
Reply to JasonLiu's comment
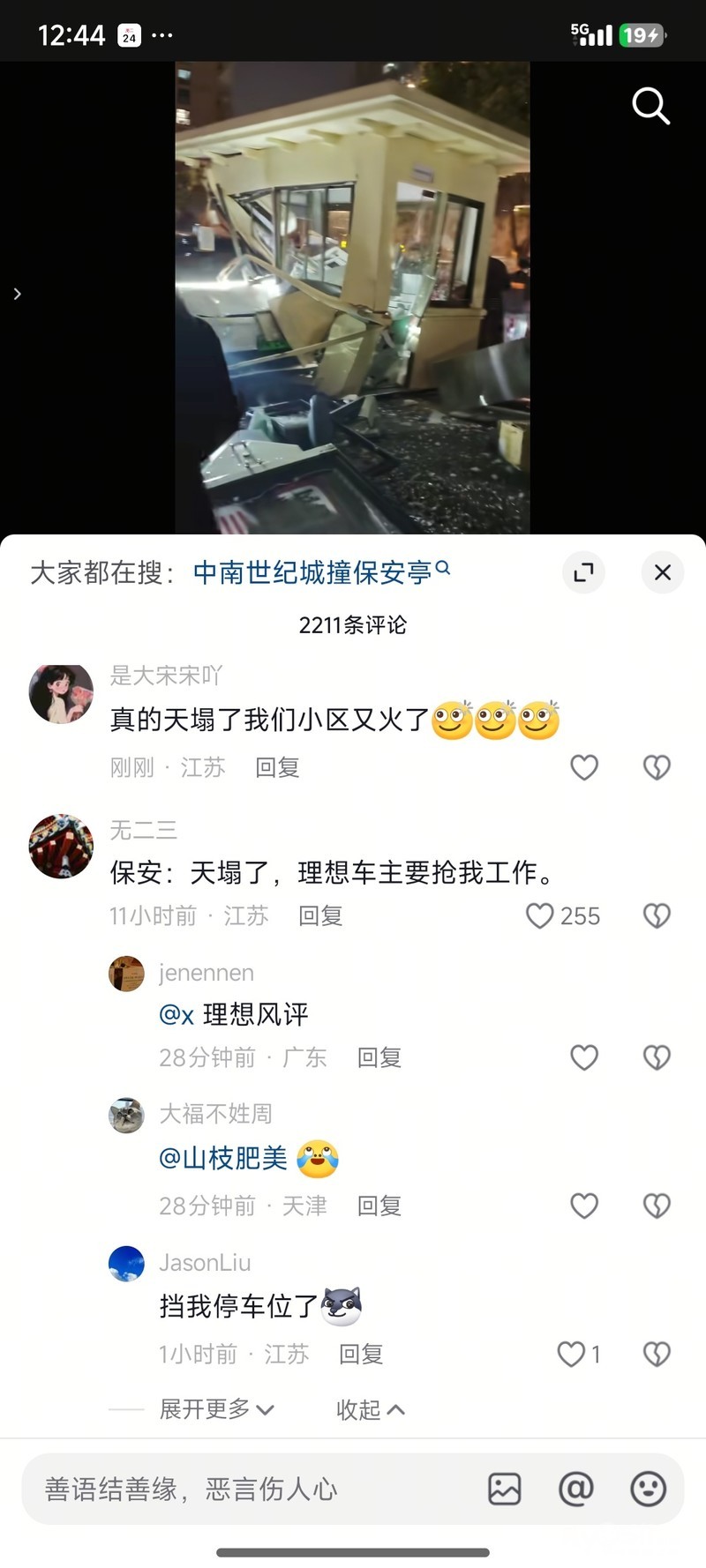361,1354
